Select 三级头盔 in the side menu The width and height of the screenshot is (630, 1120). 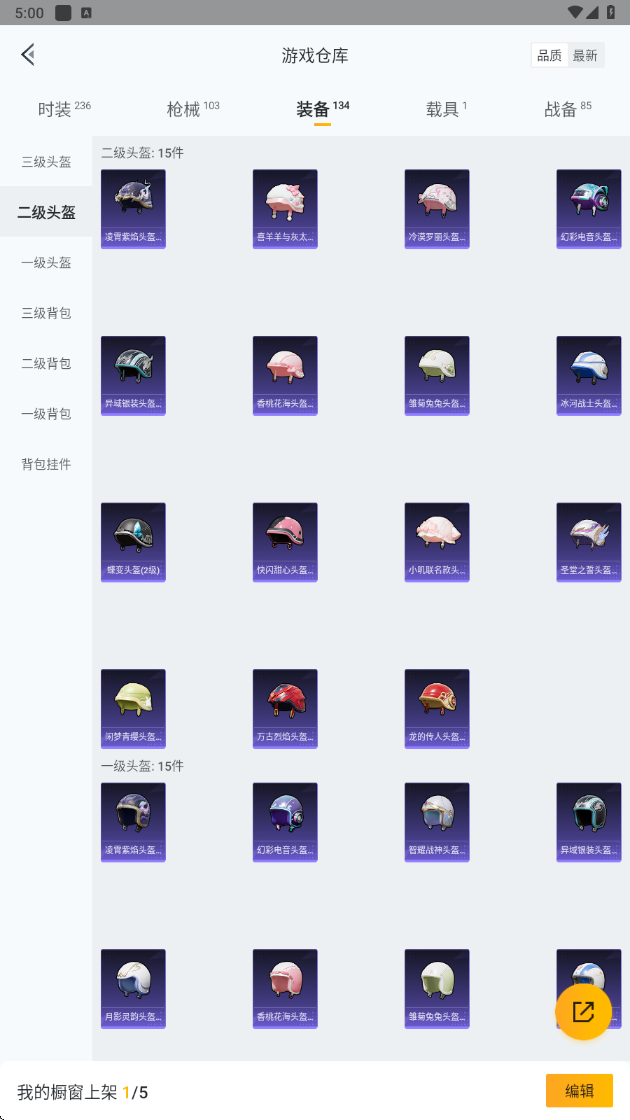coord(46,162)
